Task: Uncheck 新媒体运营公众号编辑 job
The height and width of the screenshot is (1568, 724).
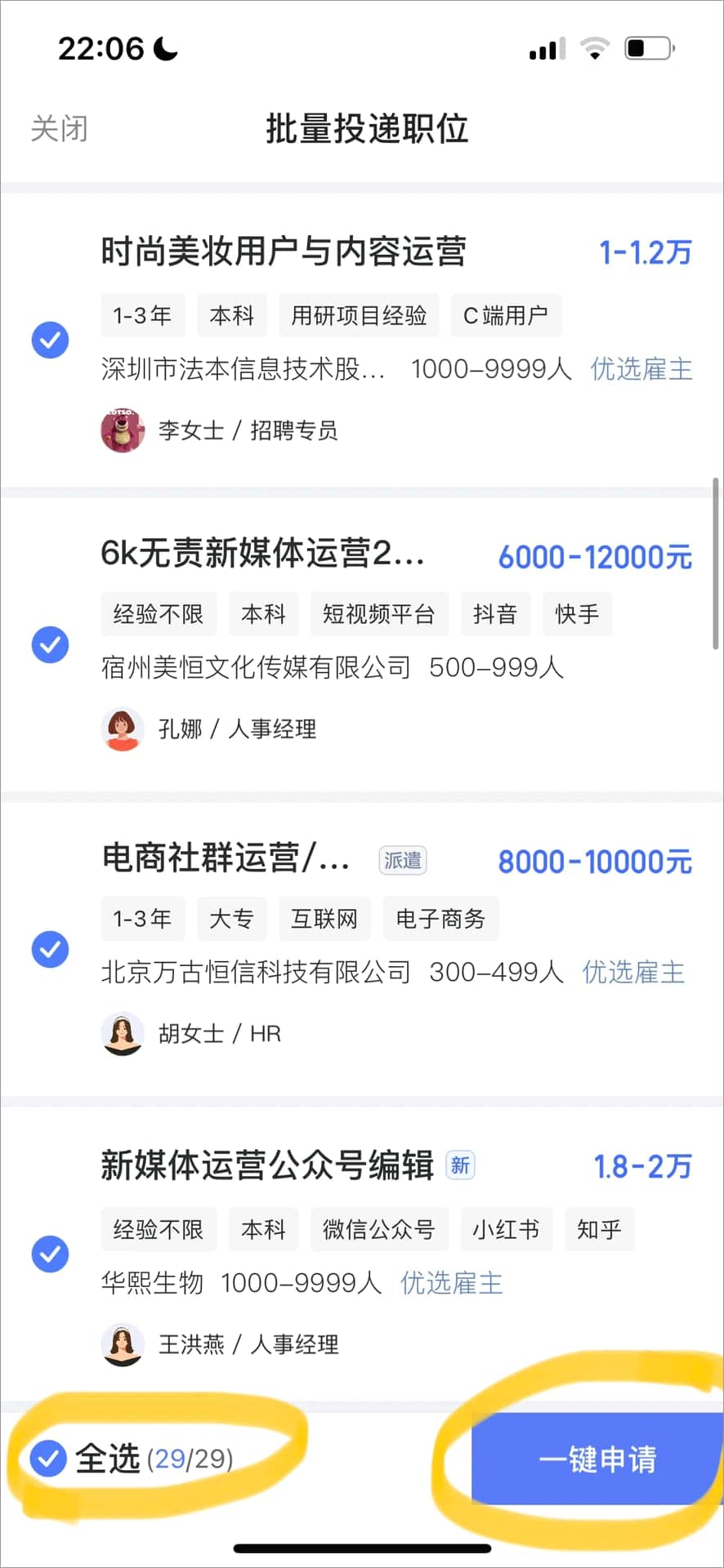Action: [50, 1254]
